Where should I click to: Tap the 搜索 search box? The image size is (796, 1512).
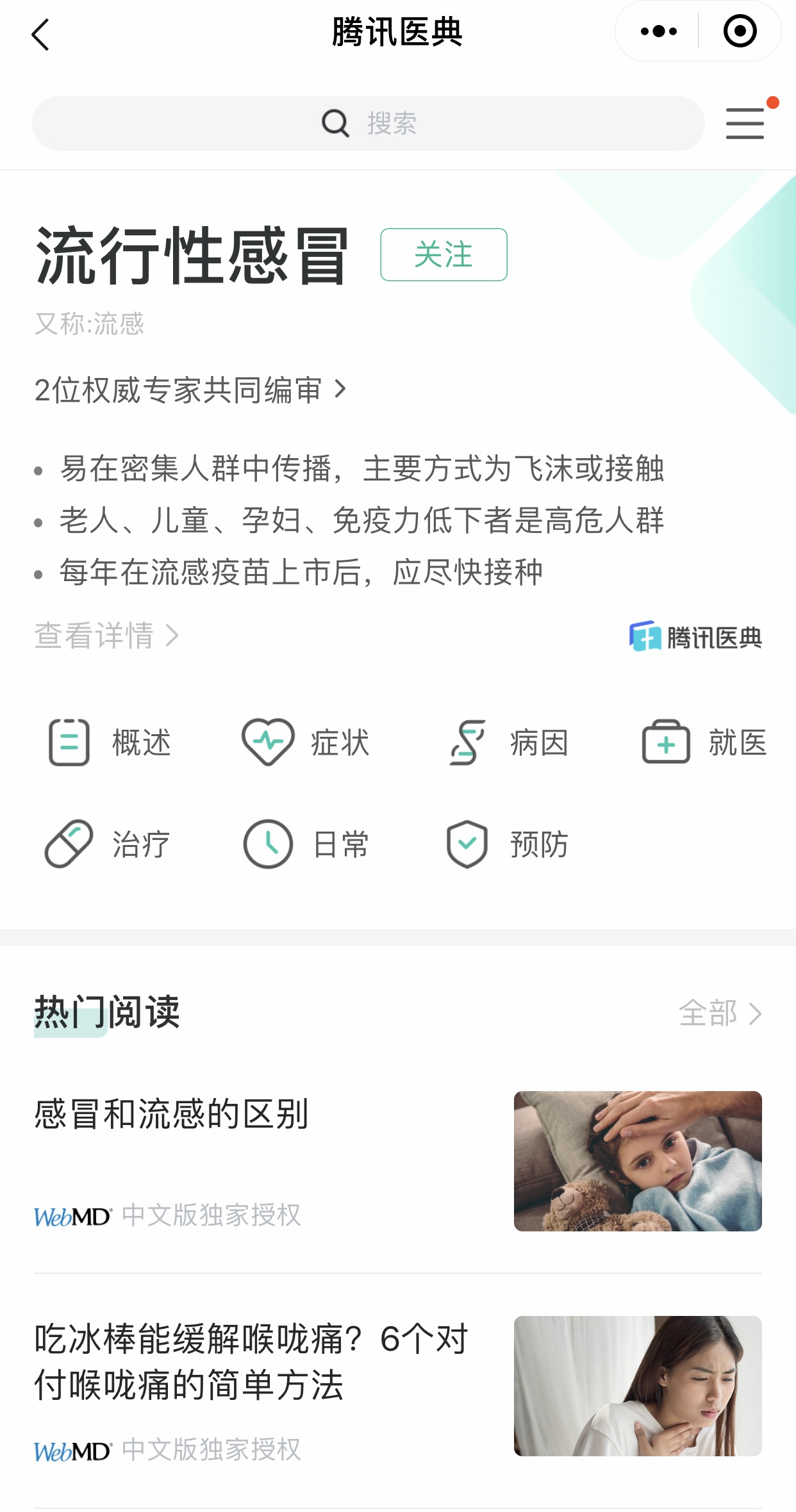[x=368, y=124]
